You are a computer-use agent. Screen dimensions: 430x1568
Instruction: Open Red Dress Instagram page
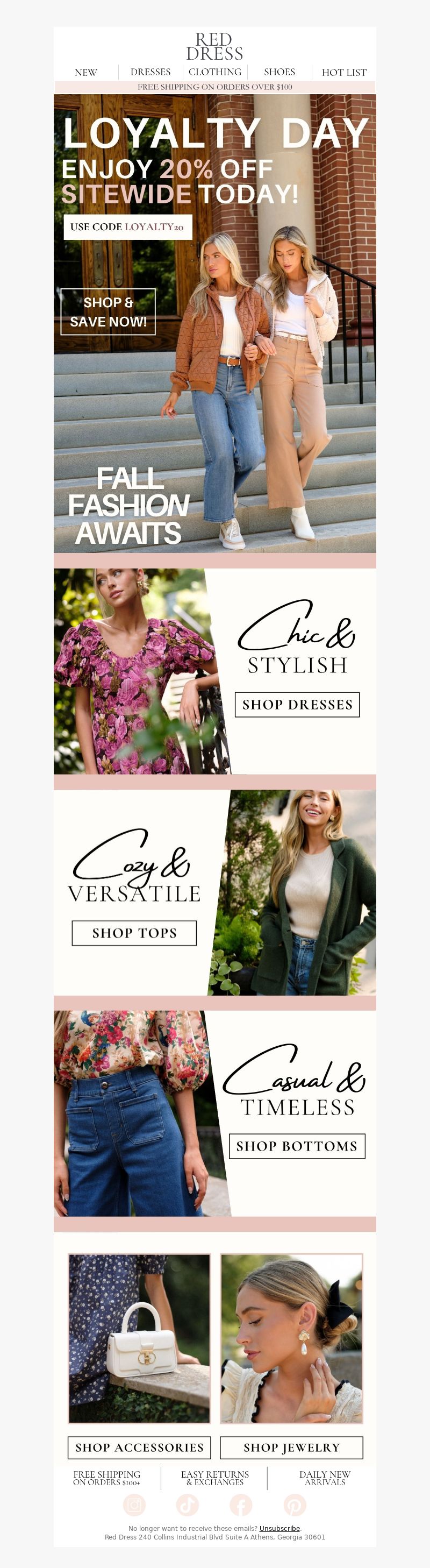[x=134, y=1505]
